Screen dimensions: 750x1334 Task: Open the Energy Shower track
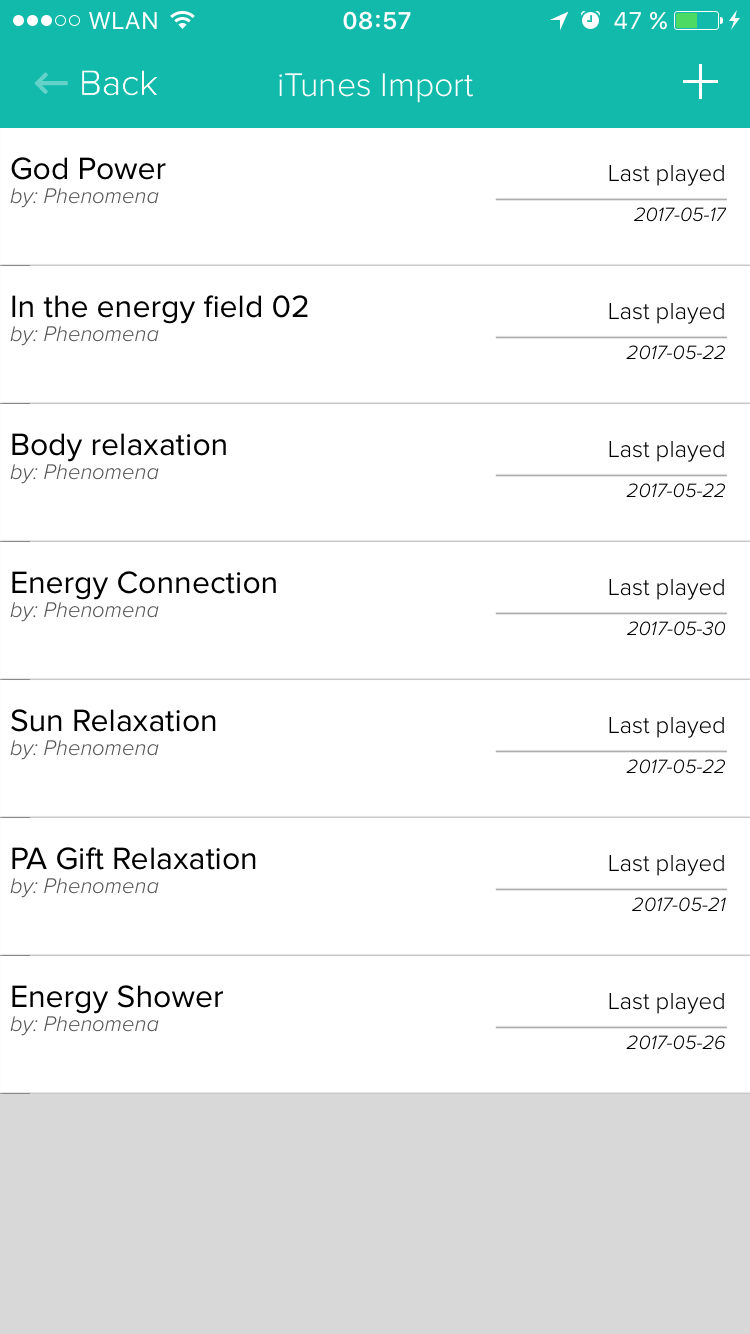375,1025
